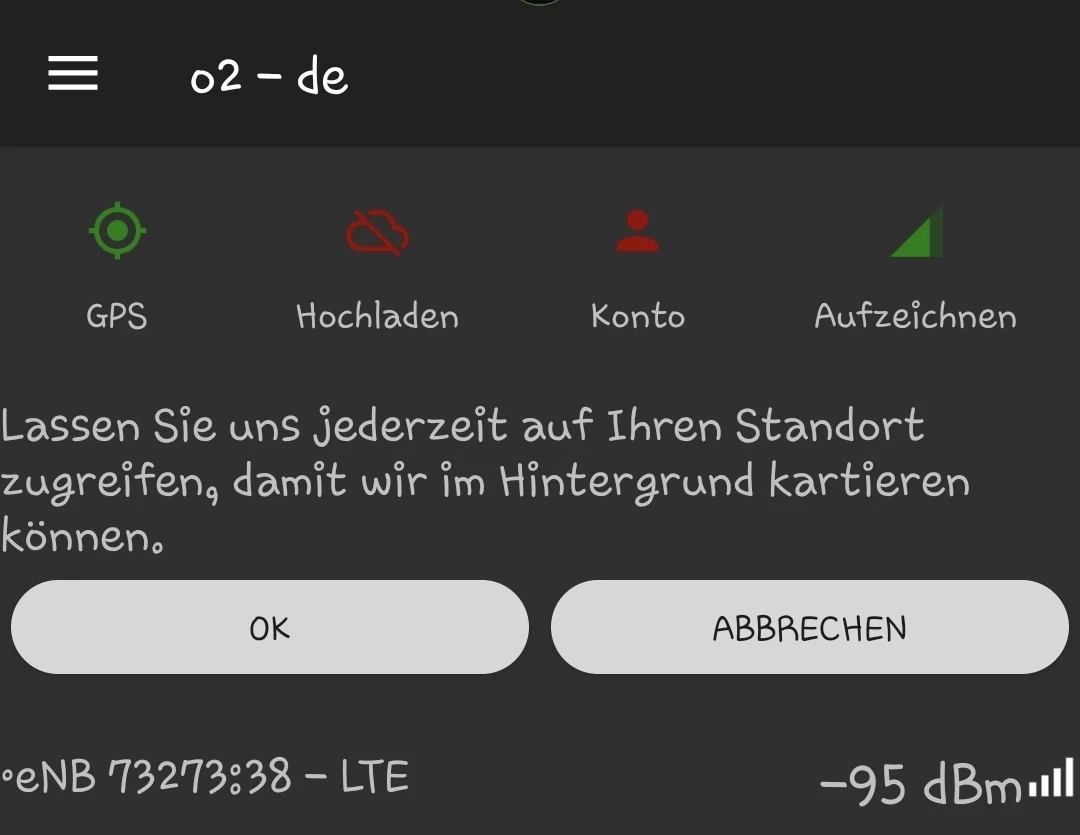Tap the Aufzeichnen recording icon

tap(915, 233)
